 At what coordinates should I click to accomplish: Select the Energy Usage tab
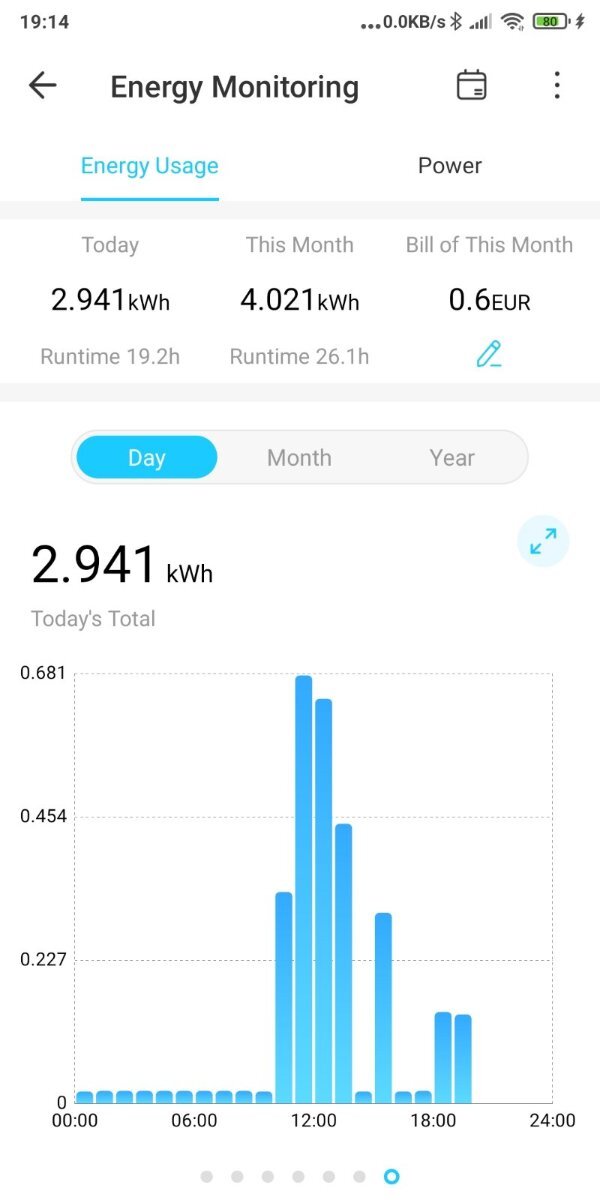(150, 166)
